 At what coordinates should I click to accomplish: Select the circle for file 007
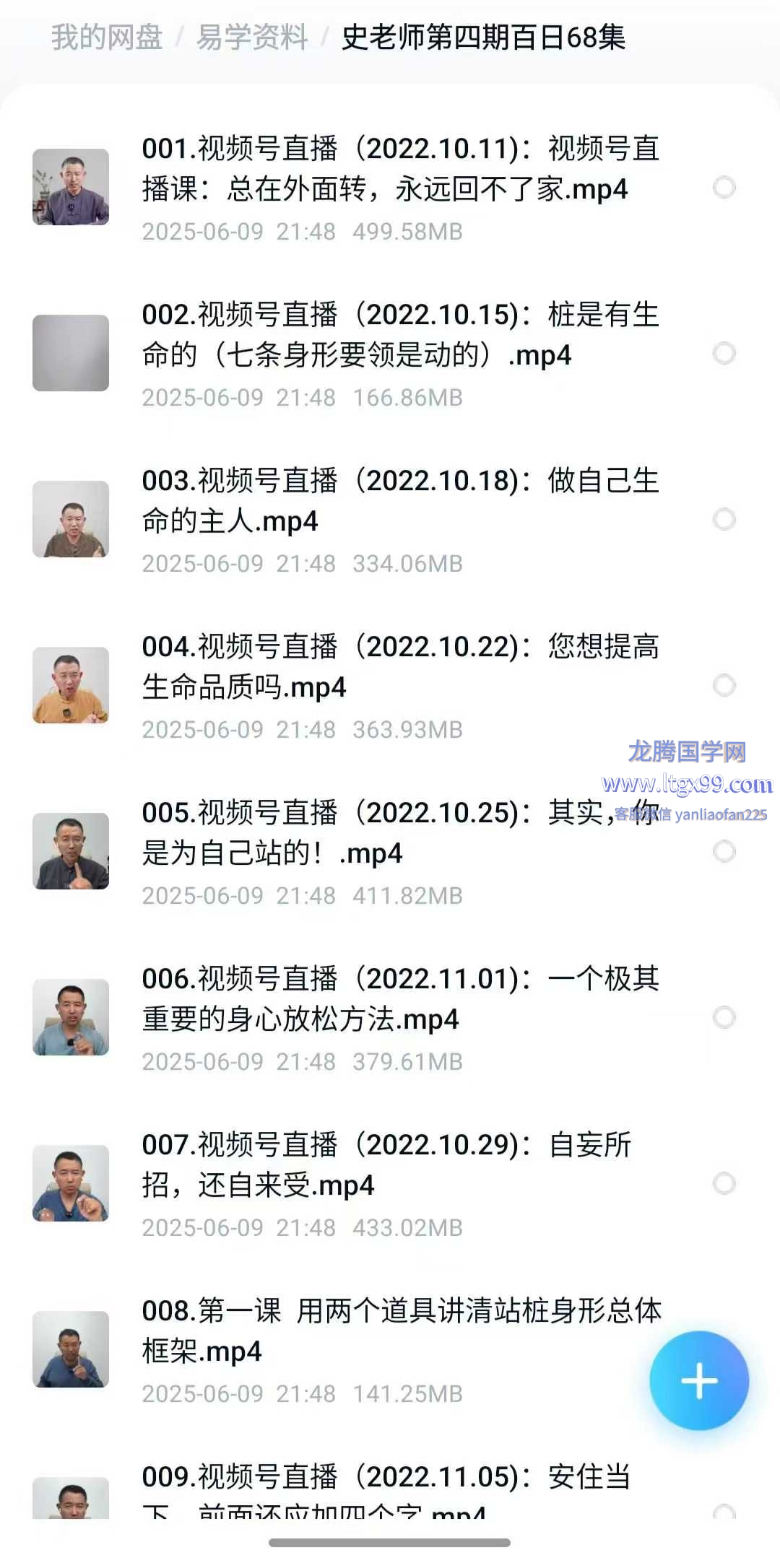click(724, 1184)
